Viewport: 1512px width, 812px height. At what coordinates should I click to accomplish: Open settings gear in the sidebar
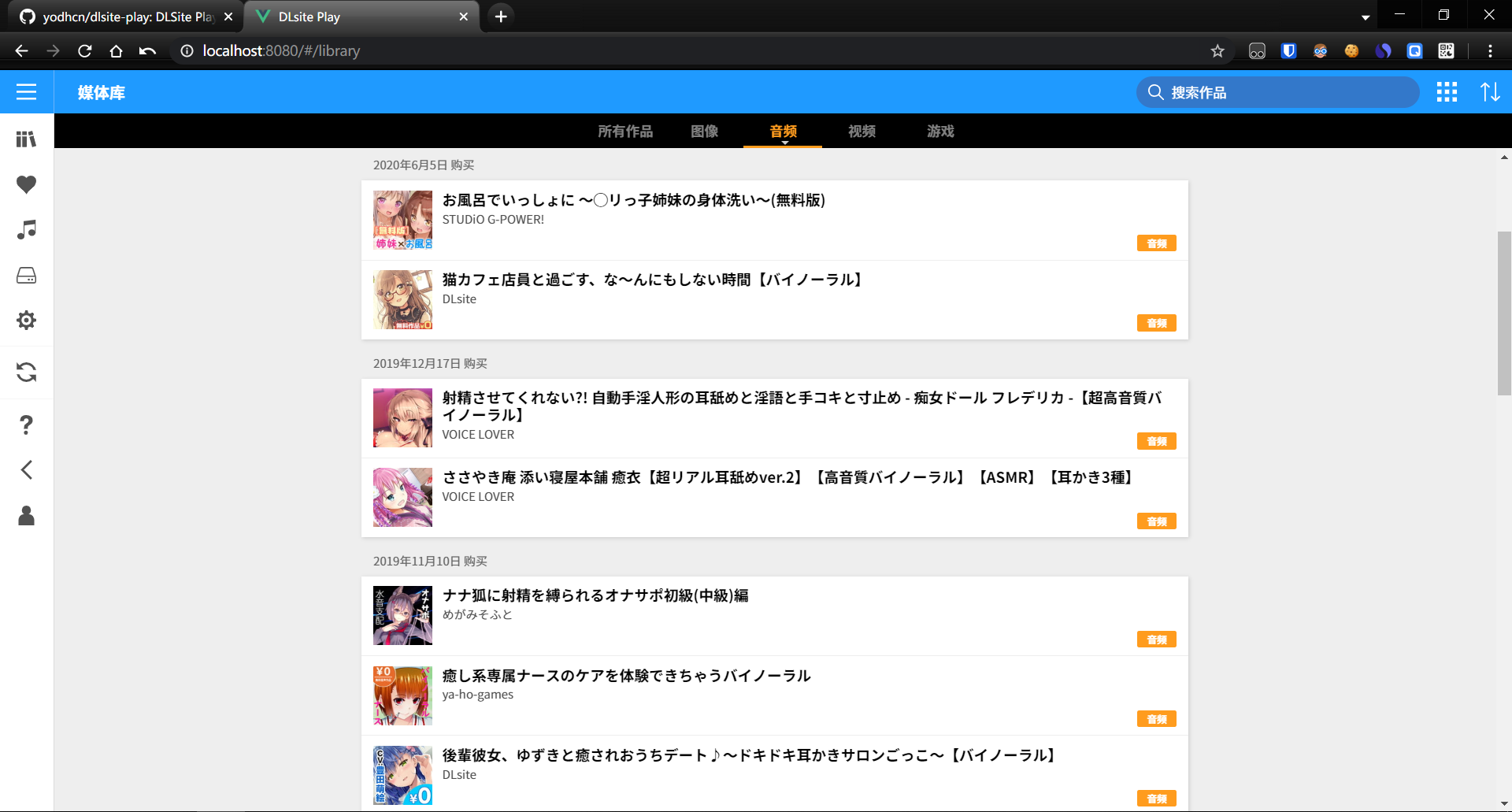coord(26,321)
